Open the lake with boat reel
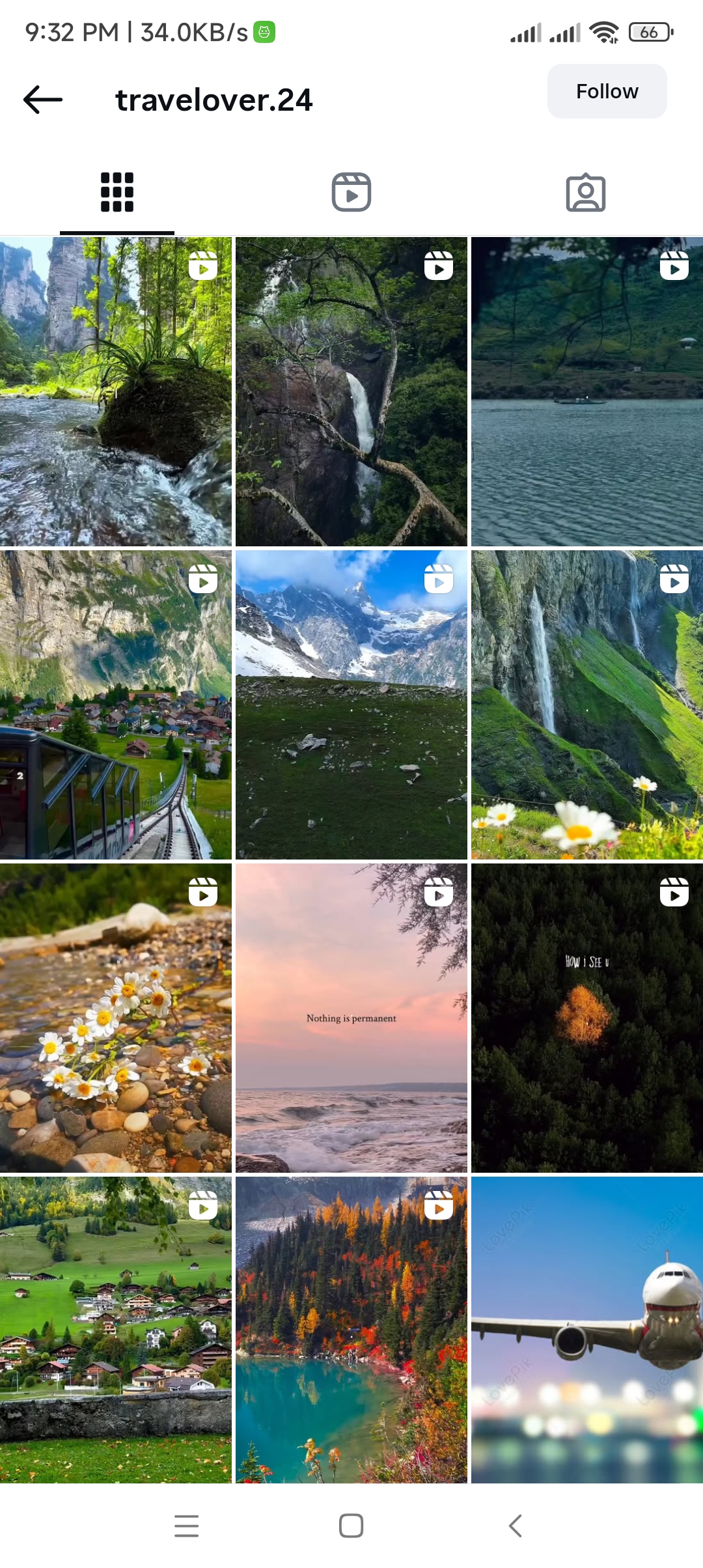 (586, 391)
